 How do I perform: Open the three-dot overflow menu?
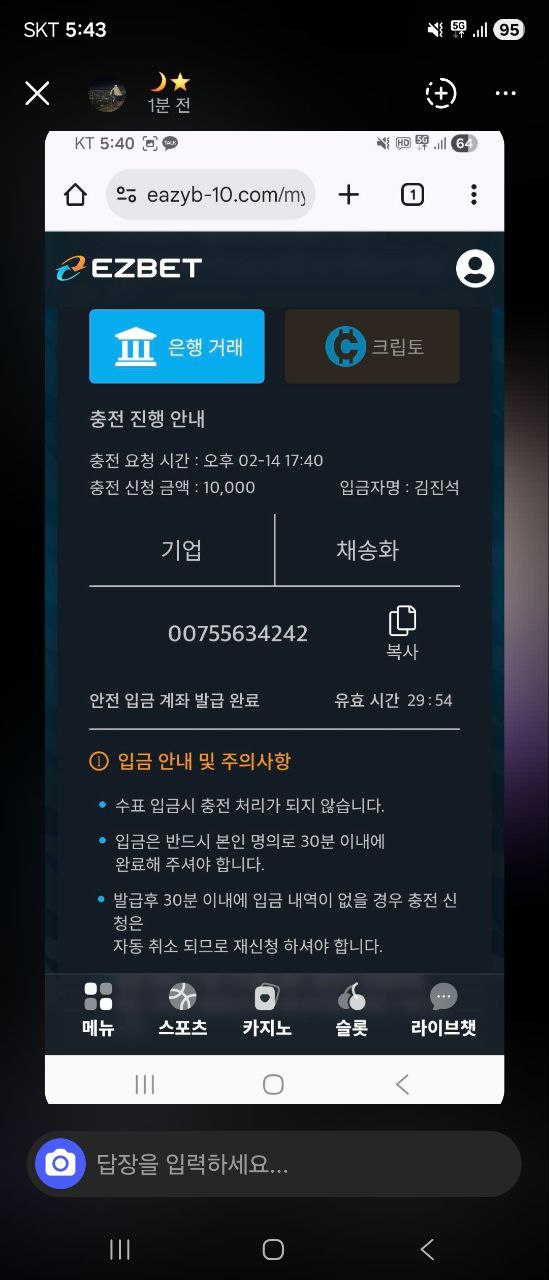coord(506,94)
